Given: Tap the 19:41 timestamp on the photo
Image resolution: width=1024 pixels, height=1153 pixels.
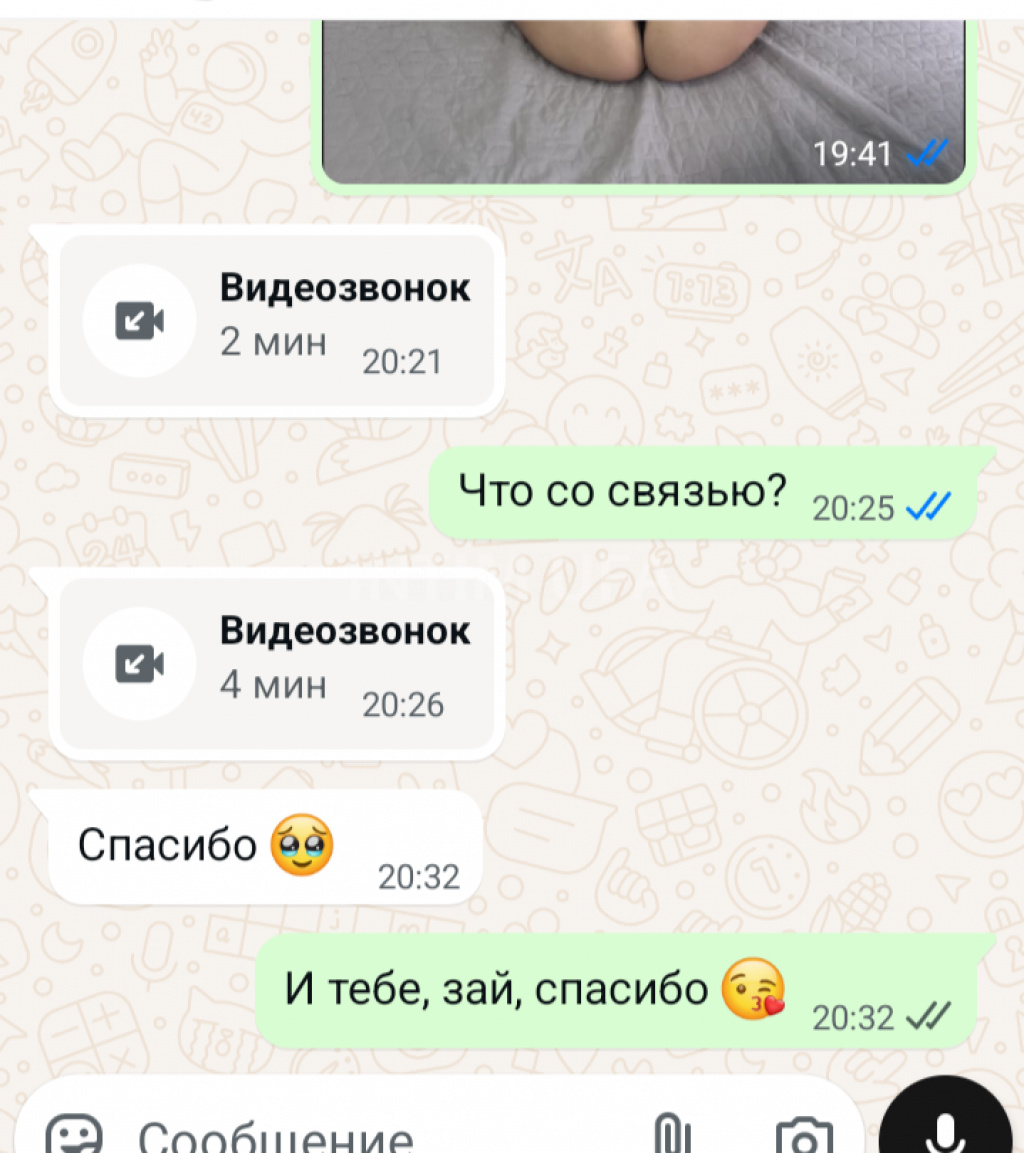Looking at the screenshot, I should pos(855,153).
